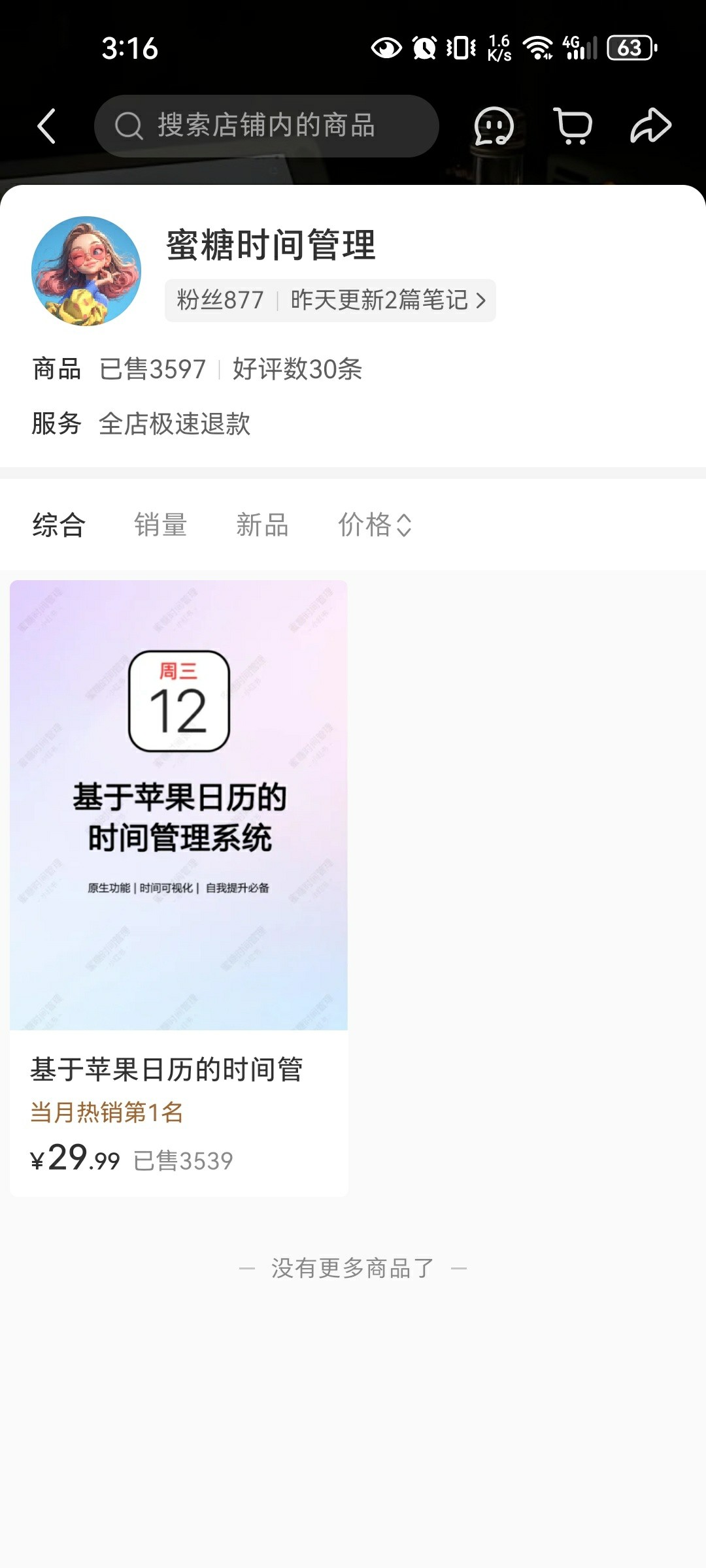This screenshot has height=1568, width=706.
Task: Sort products by 价格
Action: coord(375,525)
